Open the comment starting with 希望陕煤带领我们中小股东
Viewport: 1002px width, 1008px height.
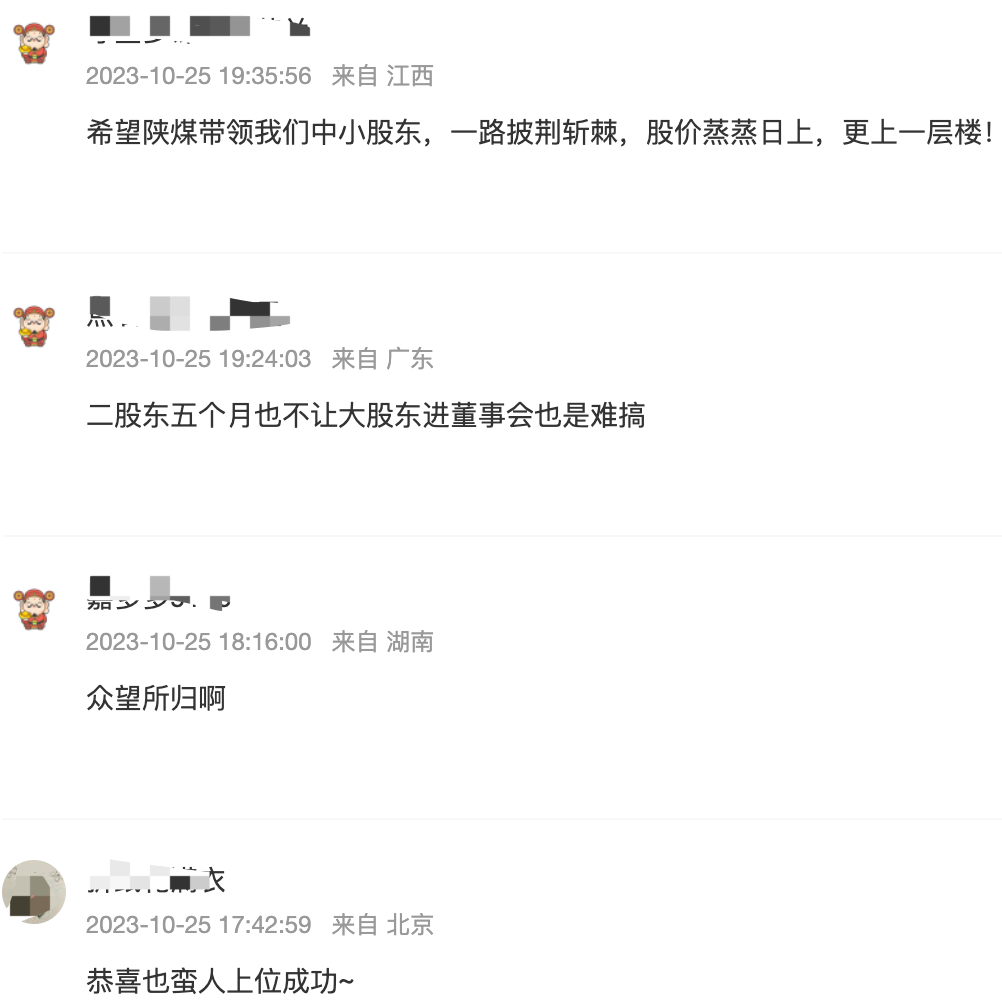(x=540, y=133)
